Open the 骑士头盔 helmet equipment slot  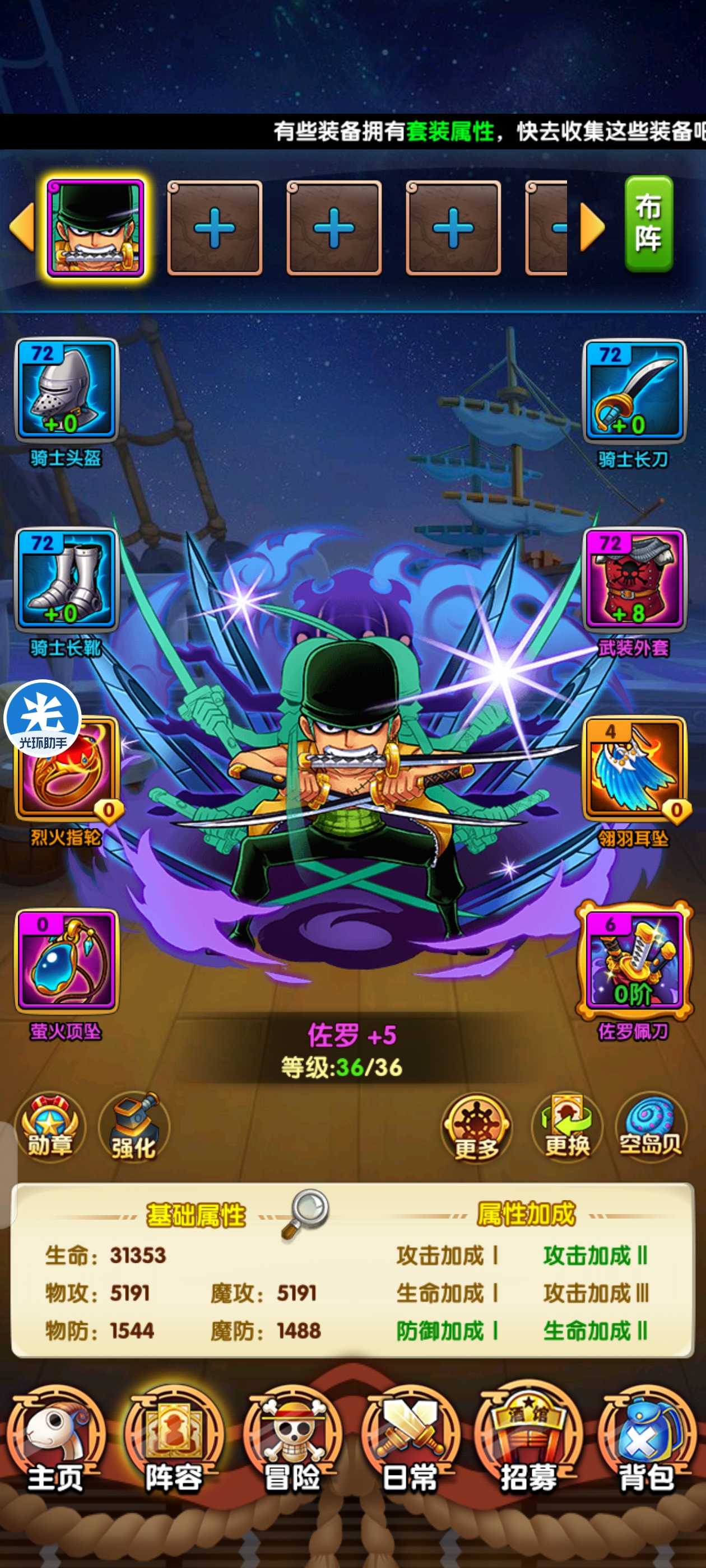(66, 390)
